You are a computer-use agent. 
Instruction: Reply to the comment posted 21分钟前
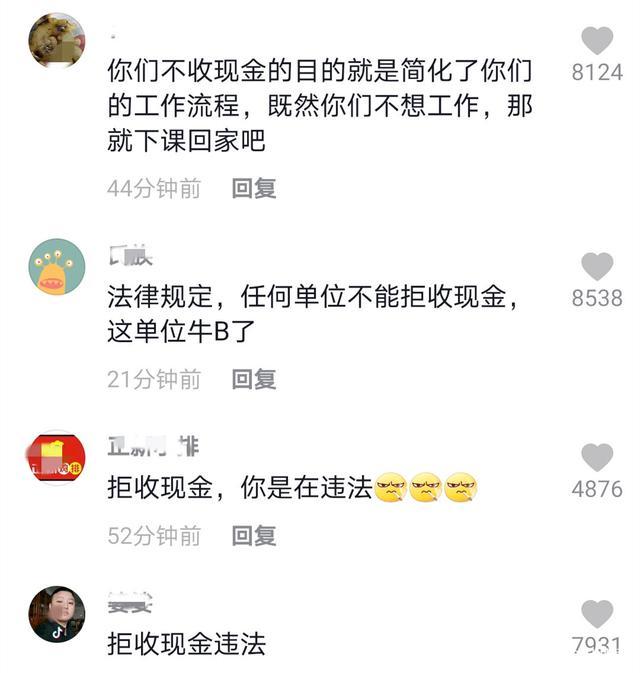pyautogui.click(x=254, y=379)
